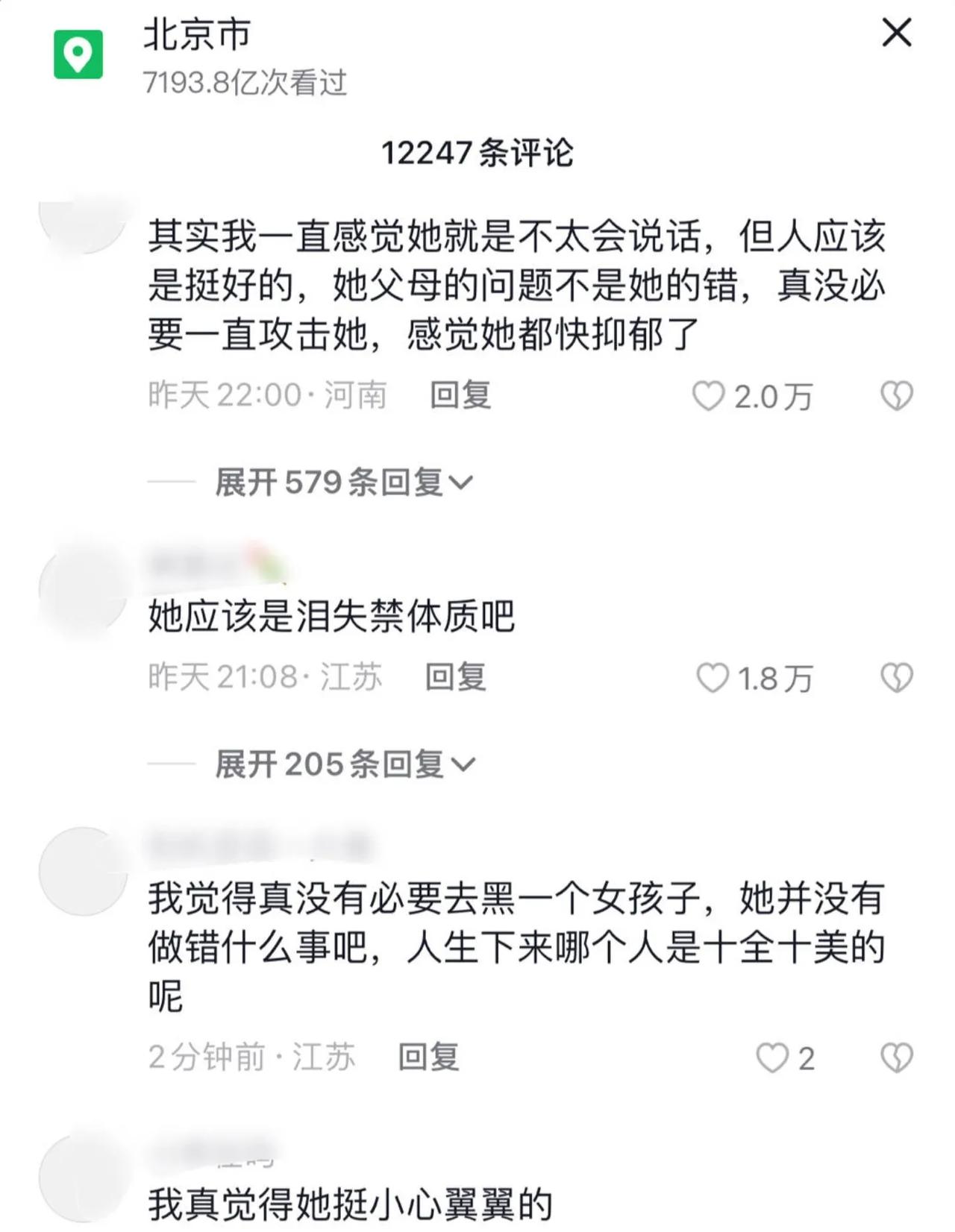Open avatar of the 河南 commenter
955x1232 pixels.
coord(84,224)
